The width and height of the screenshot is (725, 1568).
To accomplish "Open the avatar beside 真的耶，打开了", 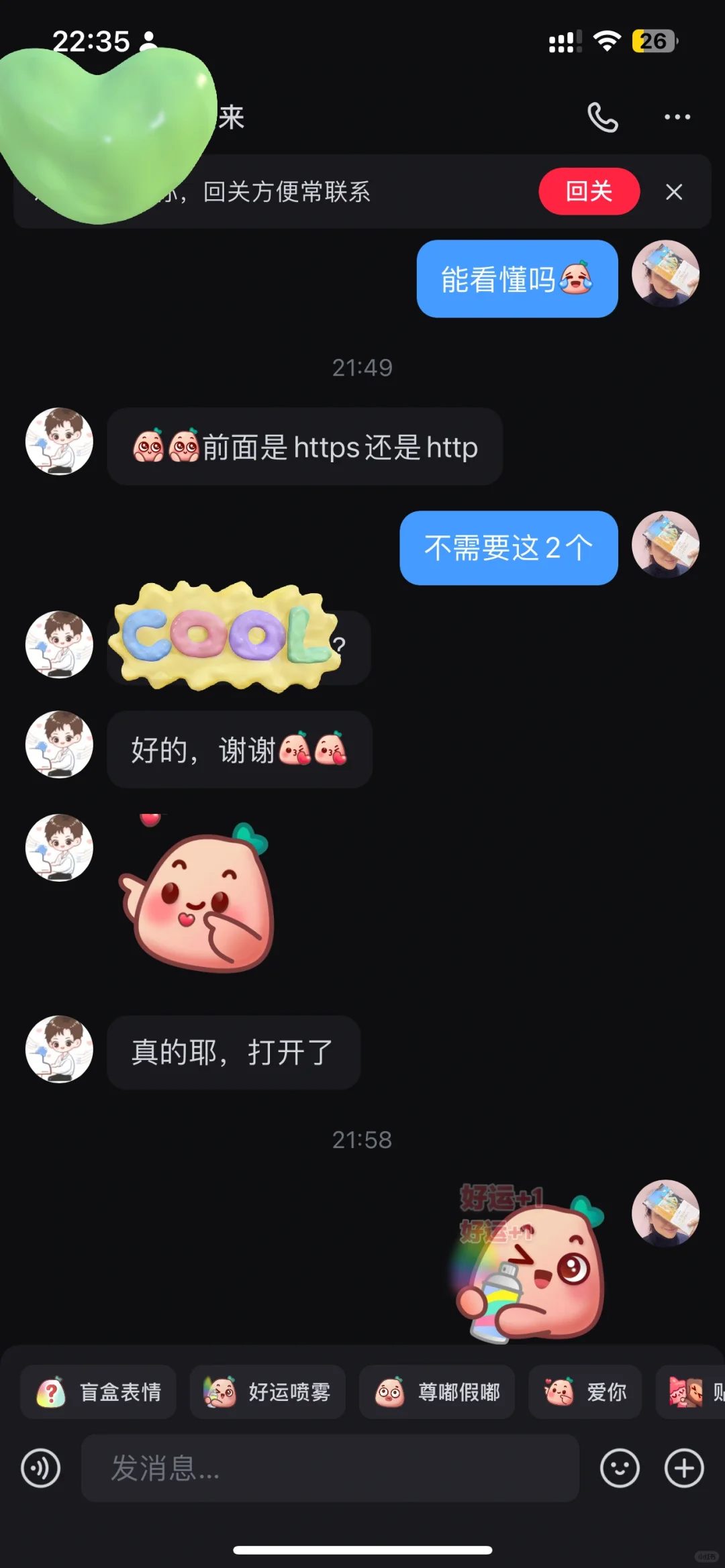I will 59,1049.
